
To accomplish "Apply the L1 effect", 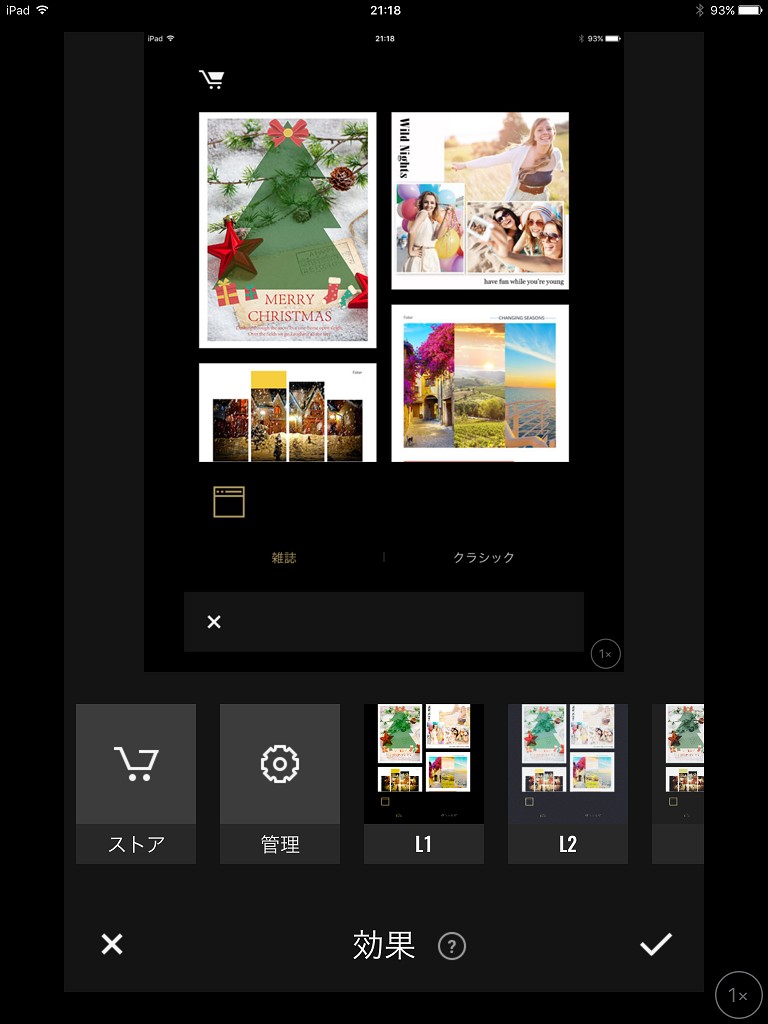I will point(424,784).
